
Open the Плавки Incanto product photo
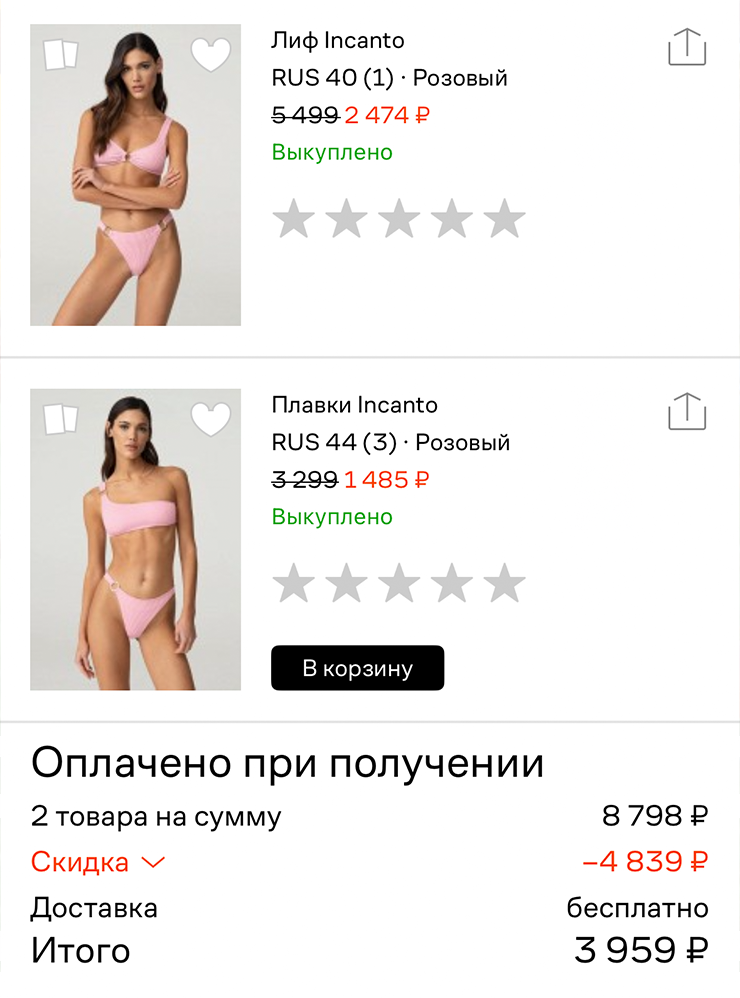tap(135, 560)
